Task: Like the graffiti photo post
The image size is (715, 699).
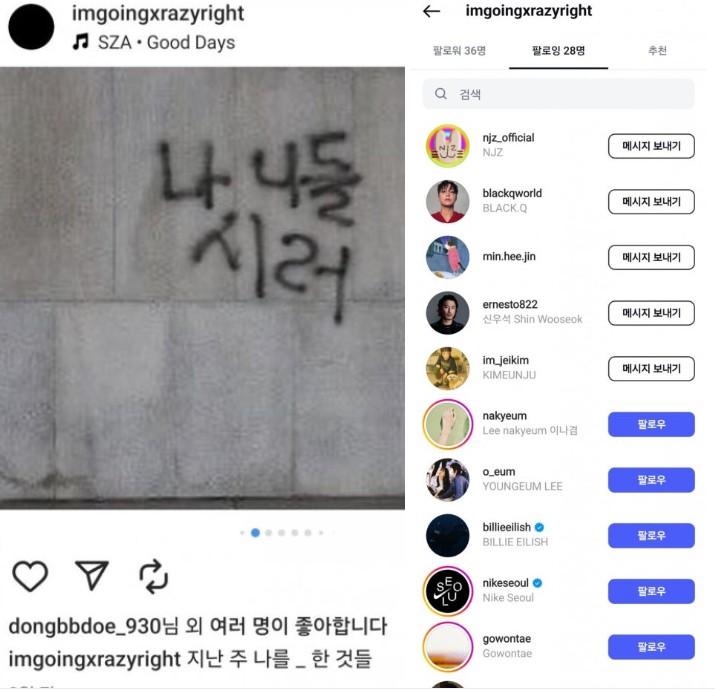Action: pos(30,576)
